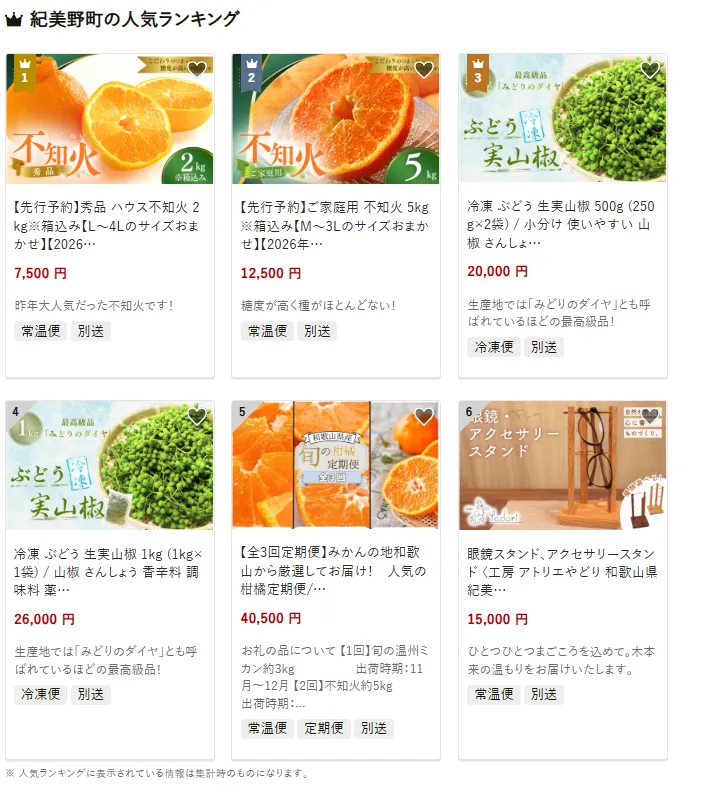
Task: Favorite the 15,000 円 眼鏡スタンド item
Action: click(650, 417)
